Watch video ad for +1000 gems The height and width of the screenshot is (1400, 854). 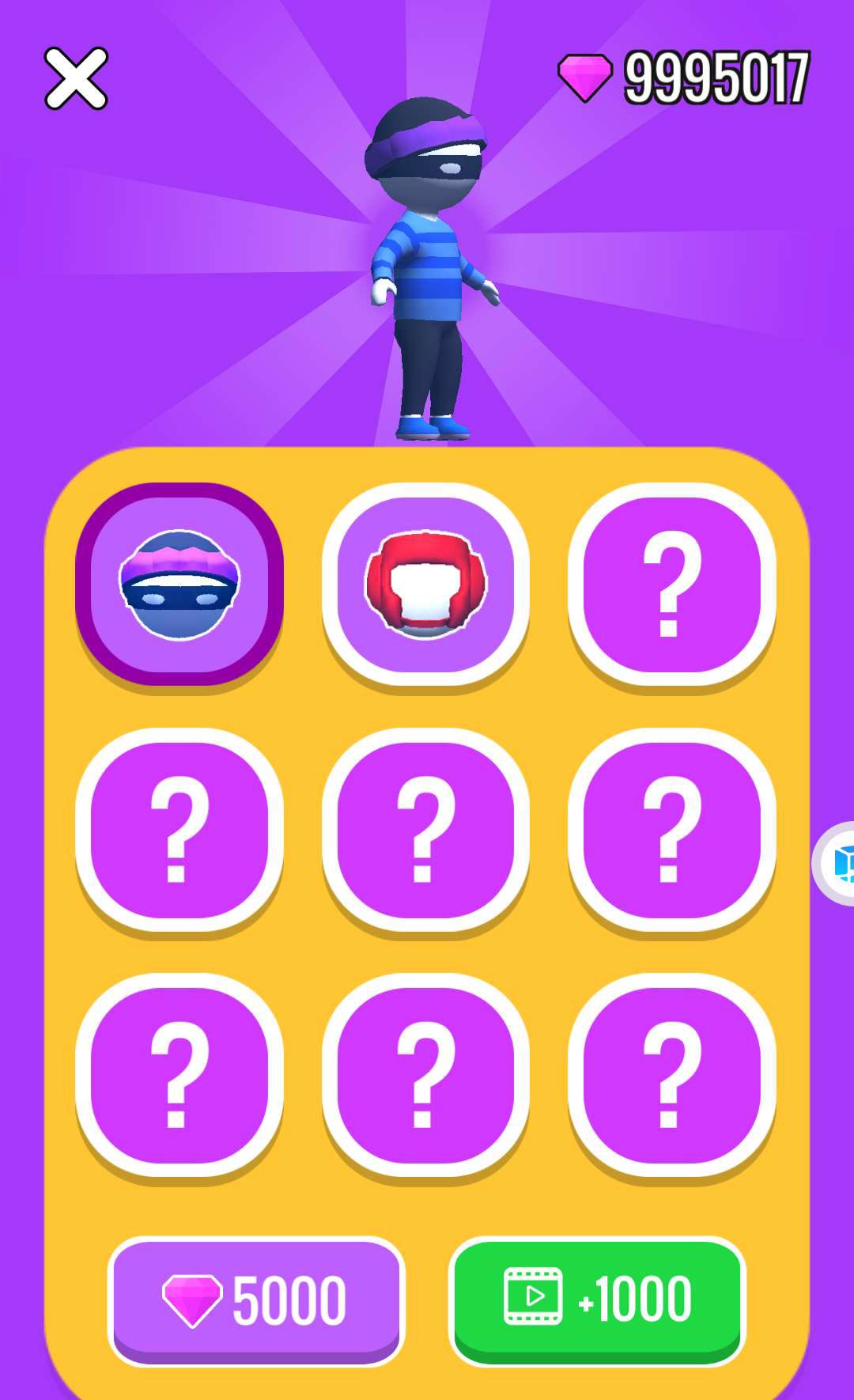click(x=597, y=1300)
